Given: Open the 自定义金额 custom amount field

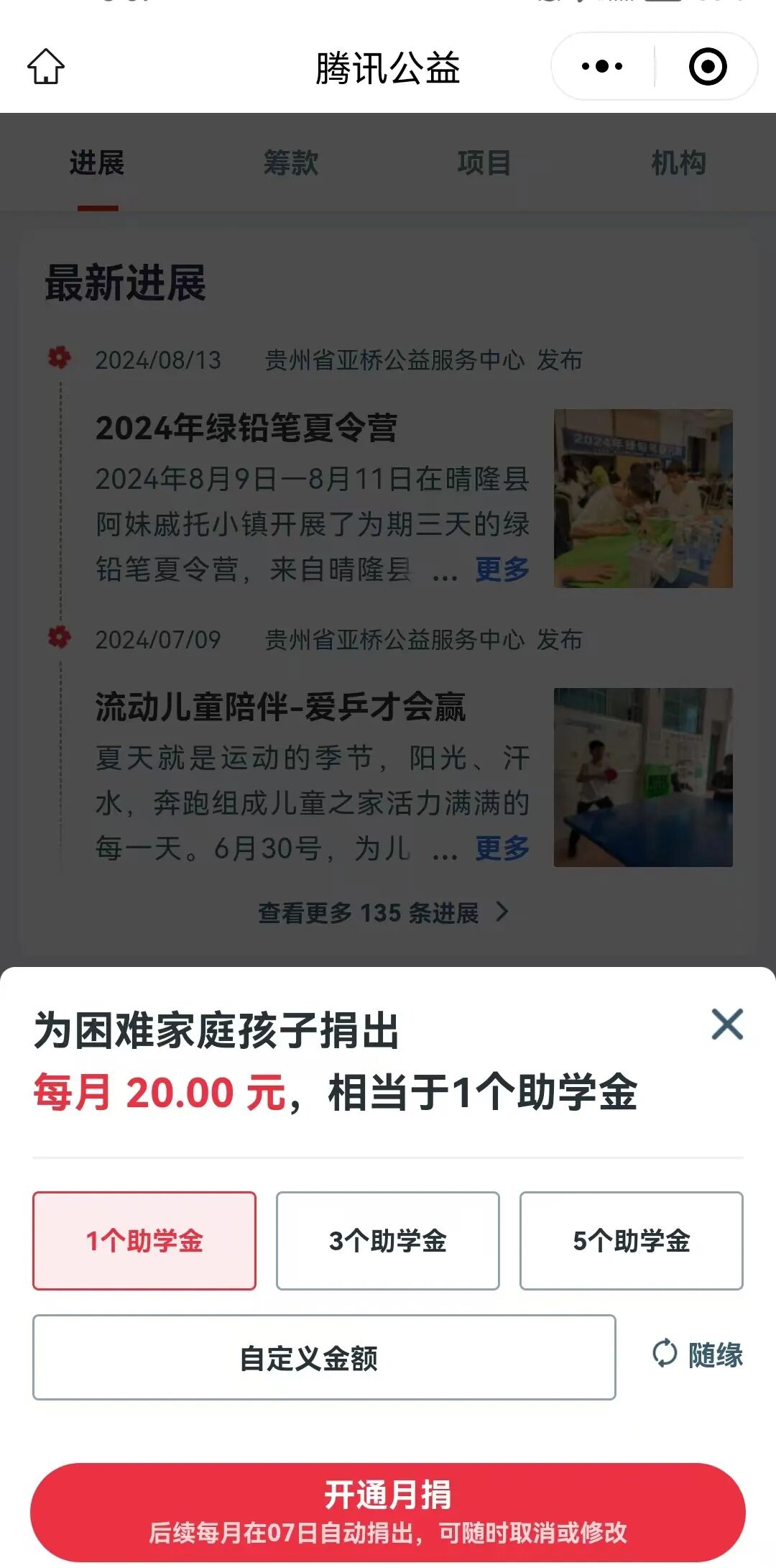Looking at the screenshot, I should (x=324, y=1357).
